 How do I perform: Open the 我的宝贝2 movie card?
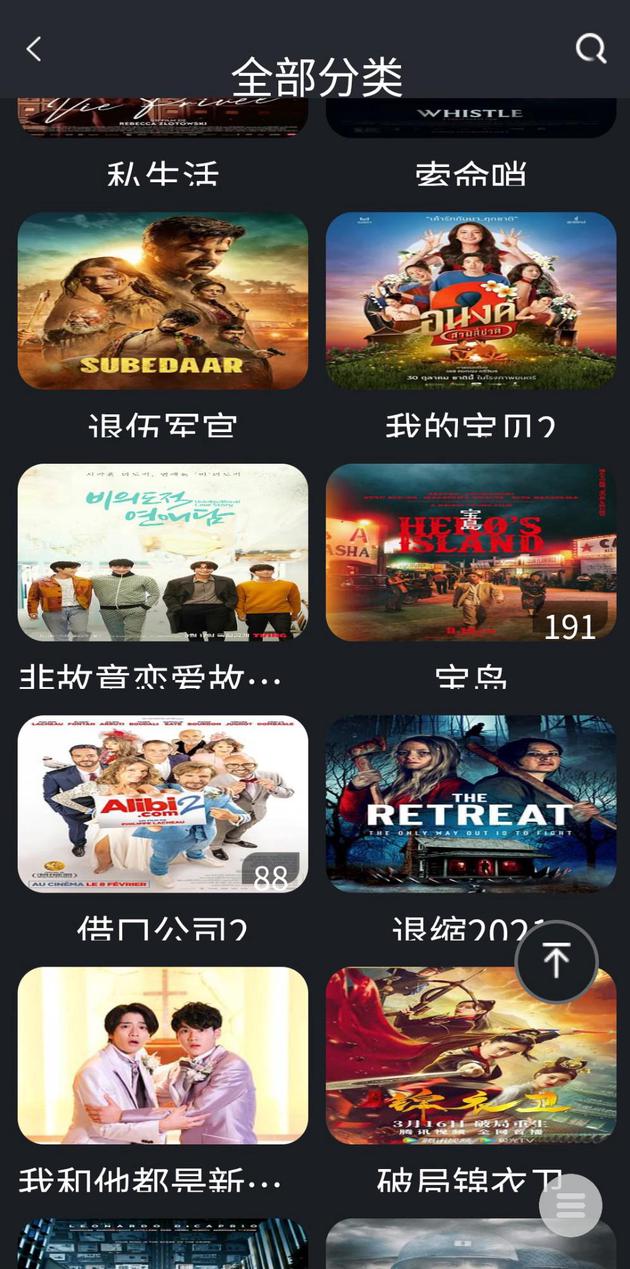tap(471, 301)
